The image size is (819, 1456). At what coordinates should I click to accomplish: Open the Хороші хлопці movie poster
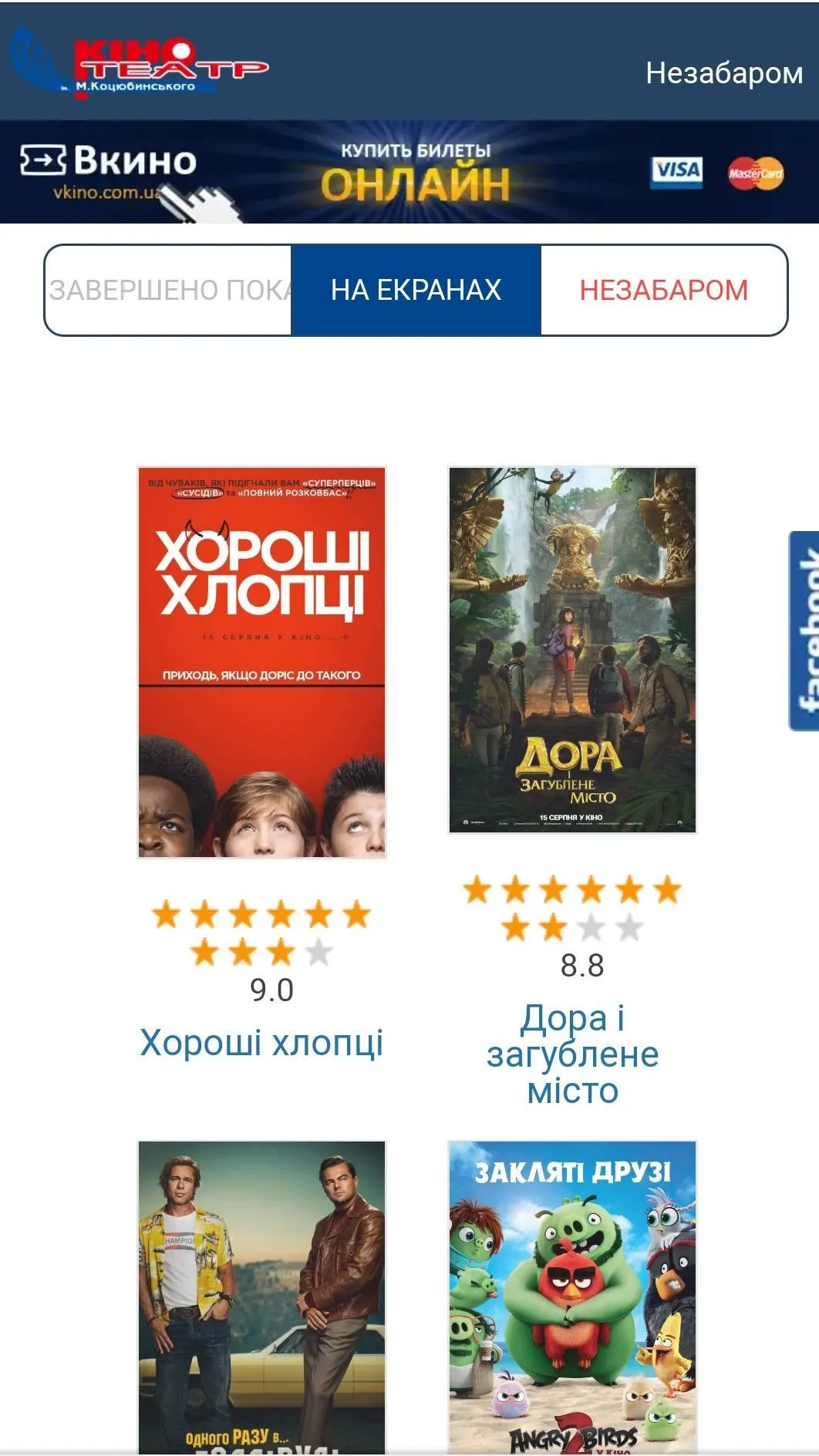(262, 661)
